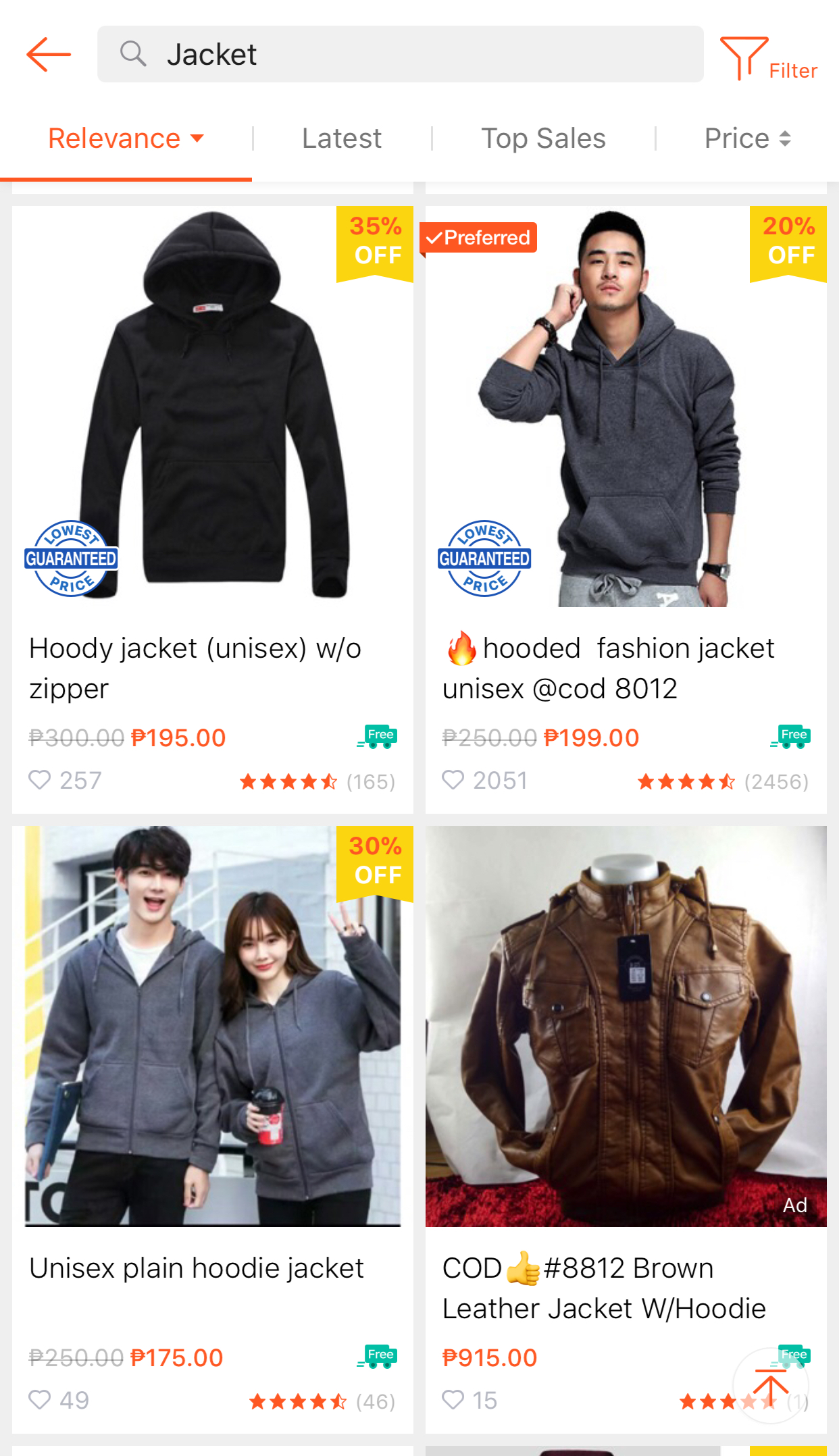The image size is (839, 1456).
Task: Open Hoody jacket (unisex) w/o zipper product
Action: pyautogui.click(x=213, y=509)
